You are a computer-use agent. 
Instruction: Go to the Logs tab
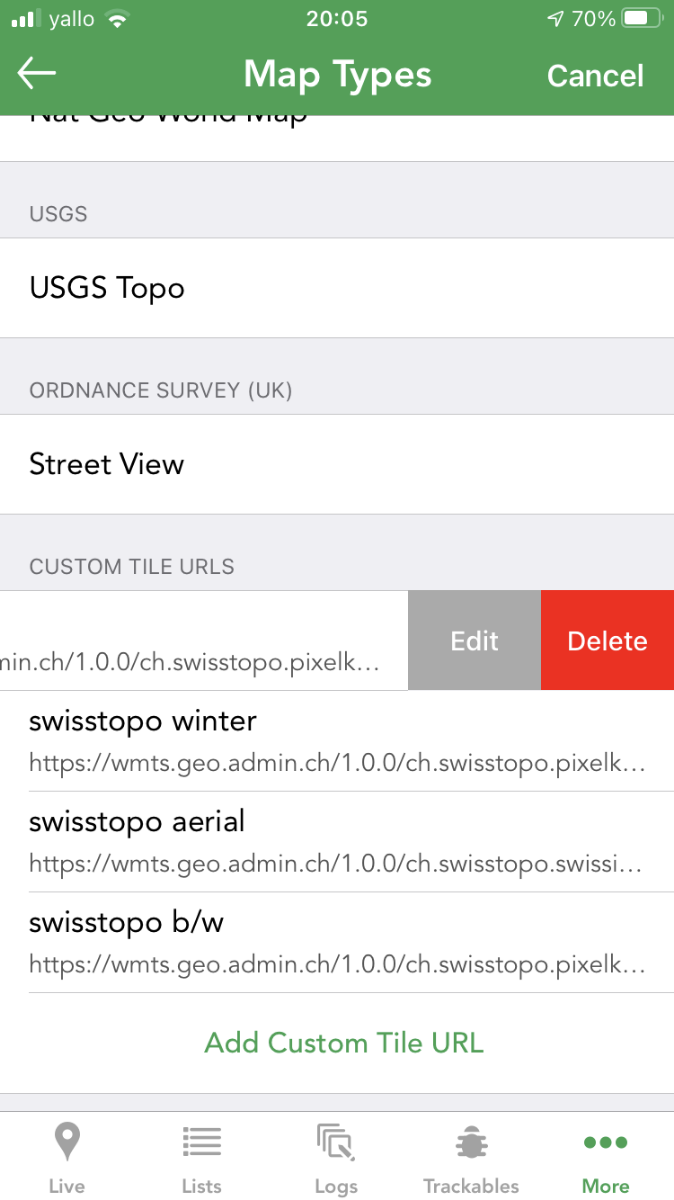(336, 1158)
